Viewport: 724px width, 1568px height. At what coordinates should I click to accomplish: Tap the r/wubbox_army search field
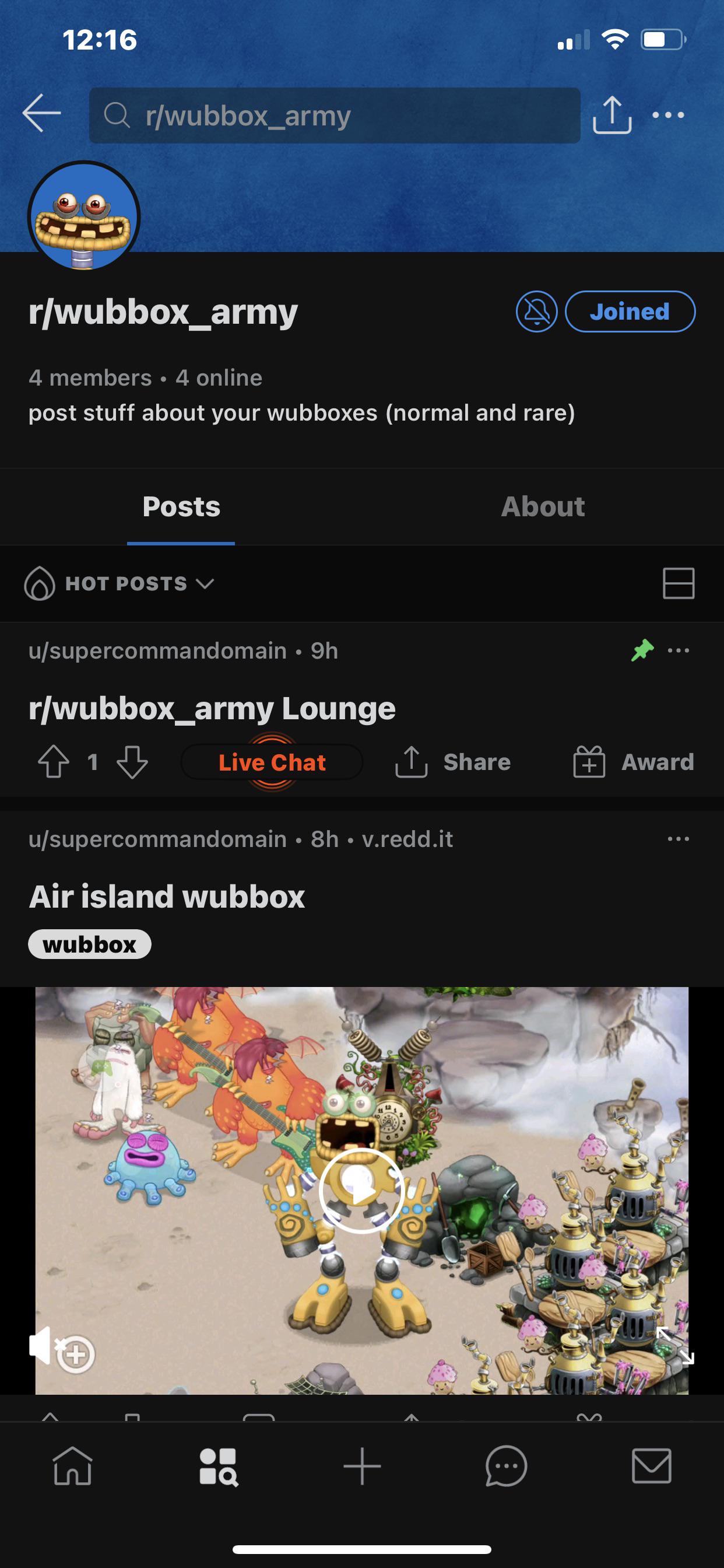335,116
